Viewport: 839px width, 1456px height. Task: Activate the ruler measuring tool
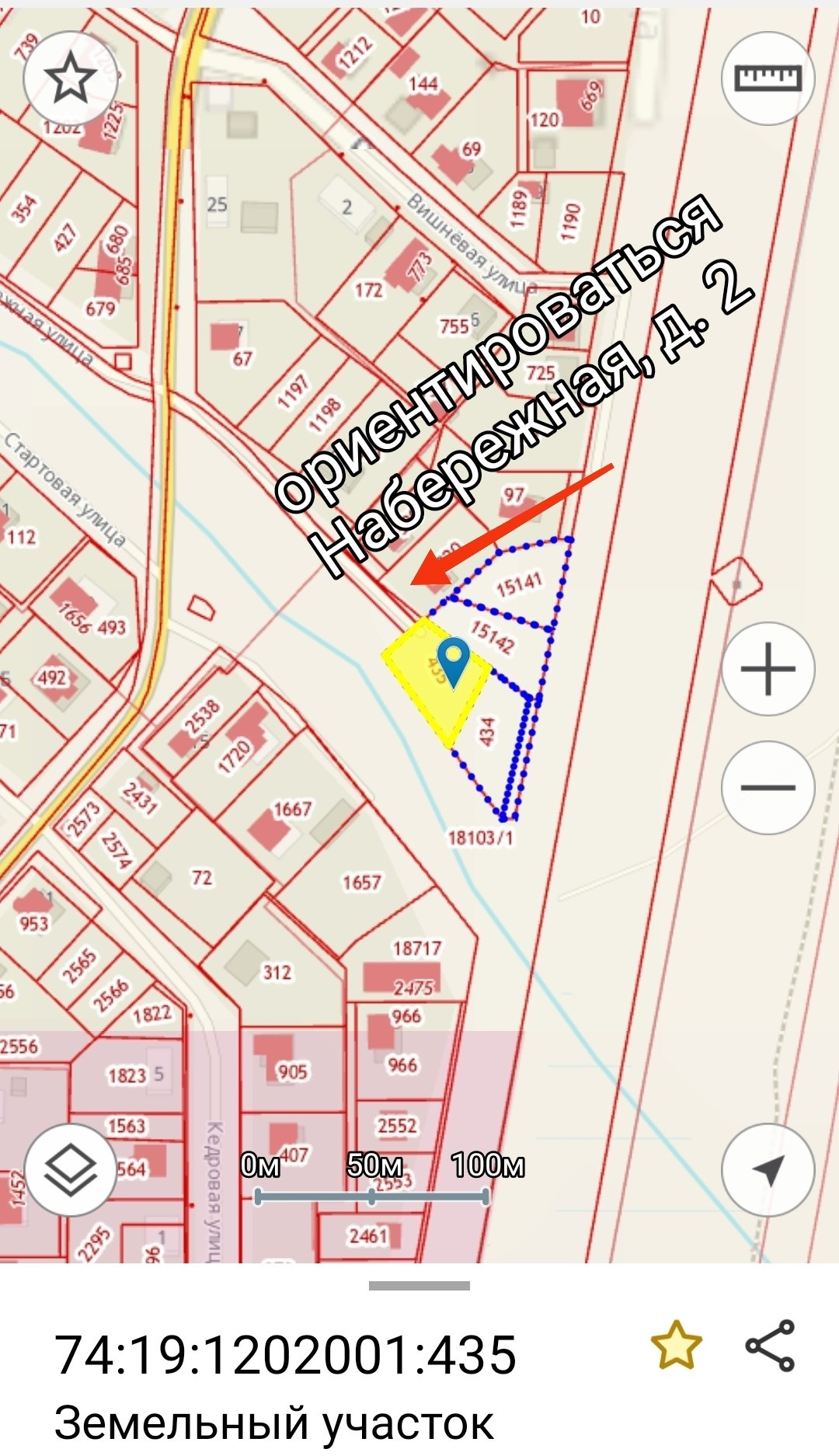(x=768, y=78)
